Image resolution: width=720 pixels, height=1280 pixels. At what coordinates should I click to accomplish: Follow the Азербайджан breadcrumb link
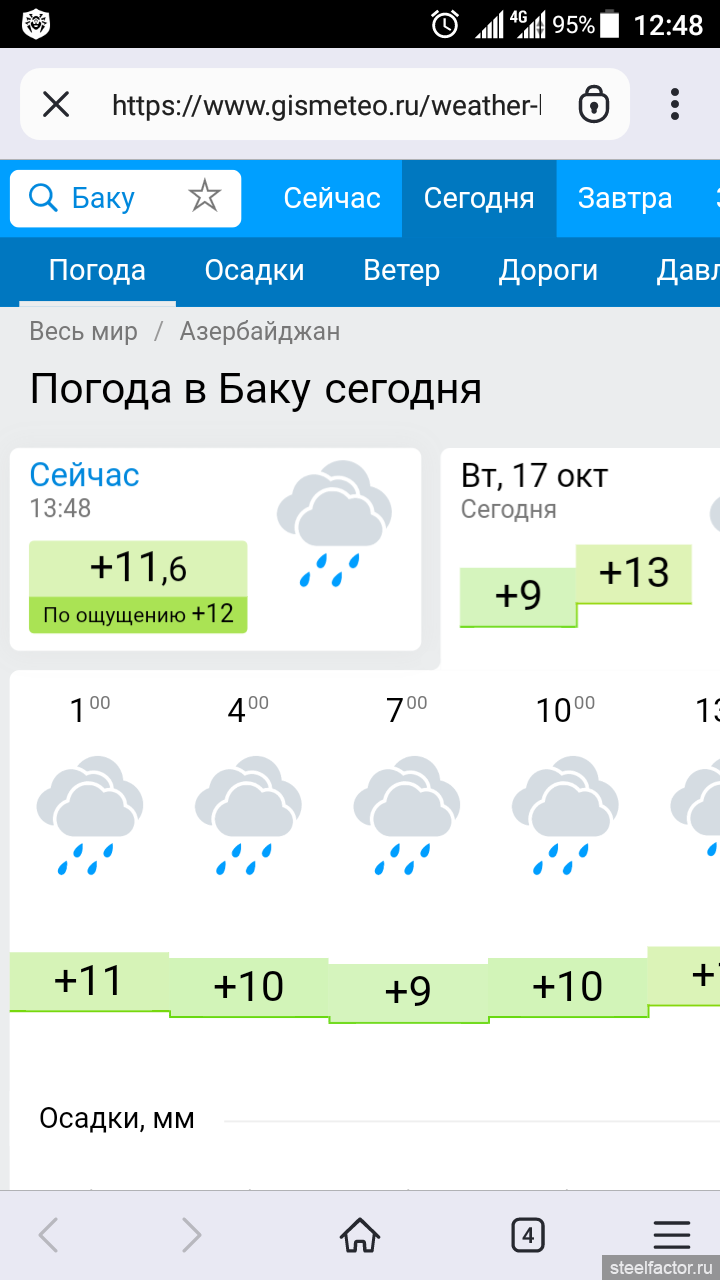(260, 331)
